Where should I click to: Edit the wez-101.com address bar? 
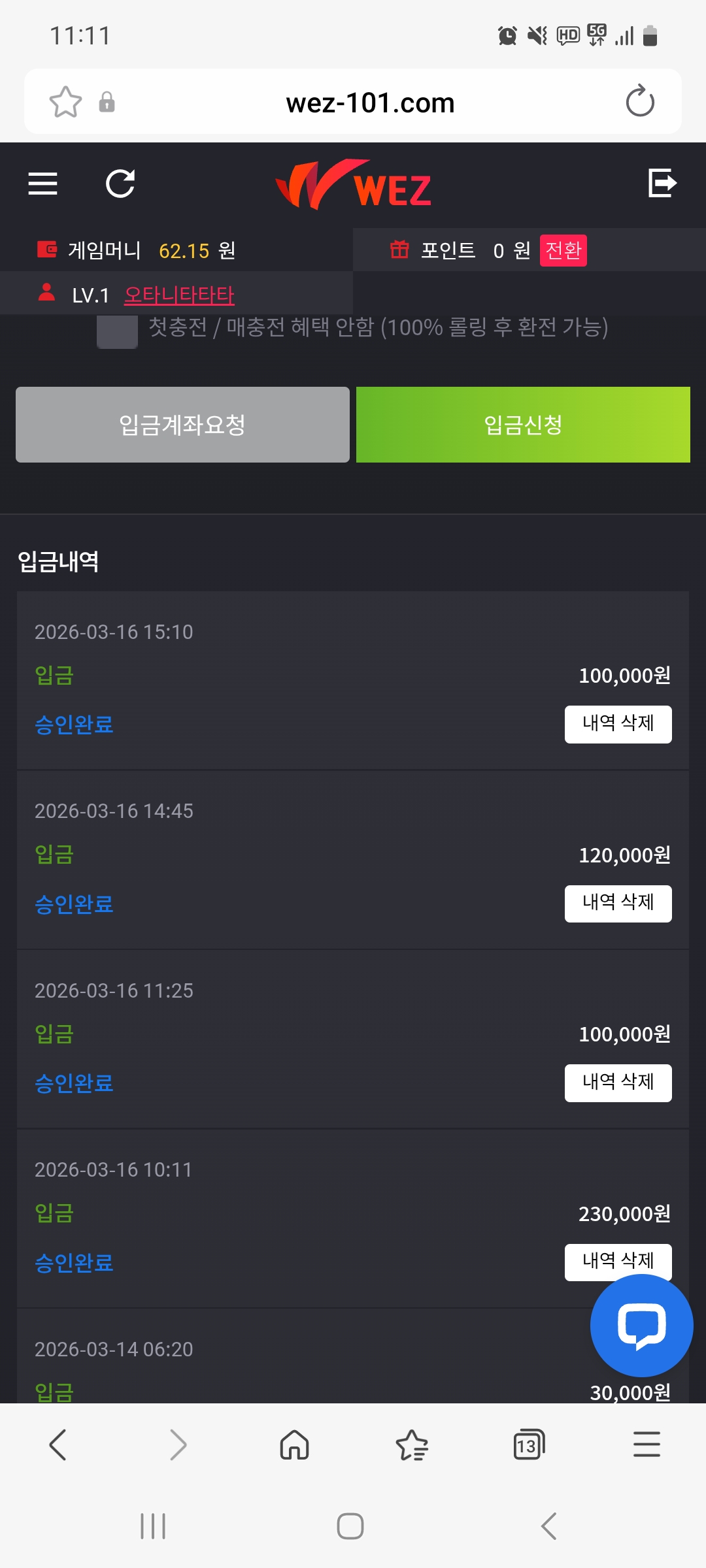tap(370, 103)
